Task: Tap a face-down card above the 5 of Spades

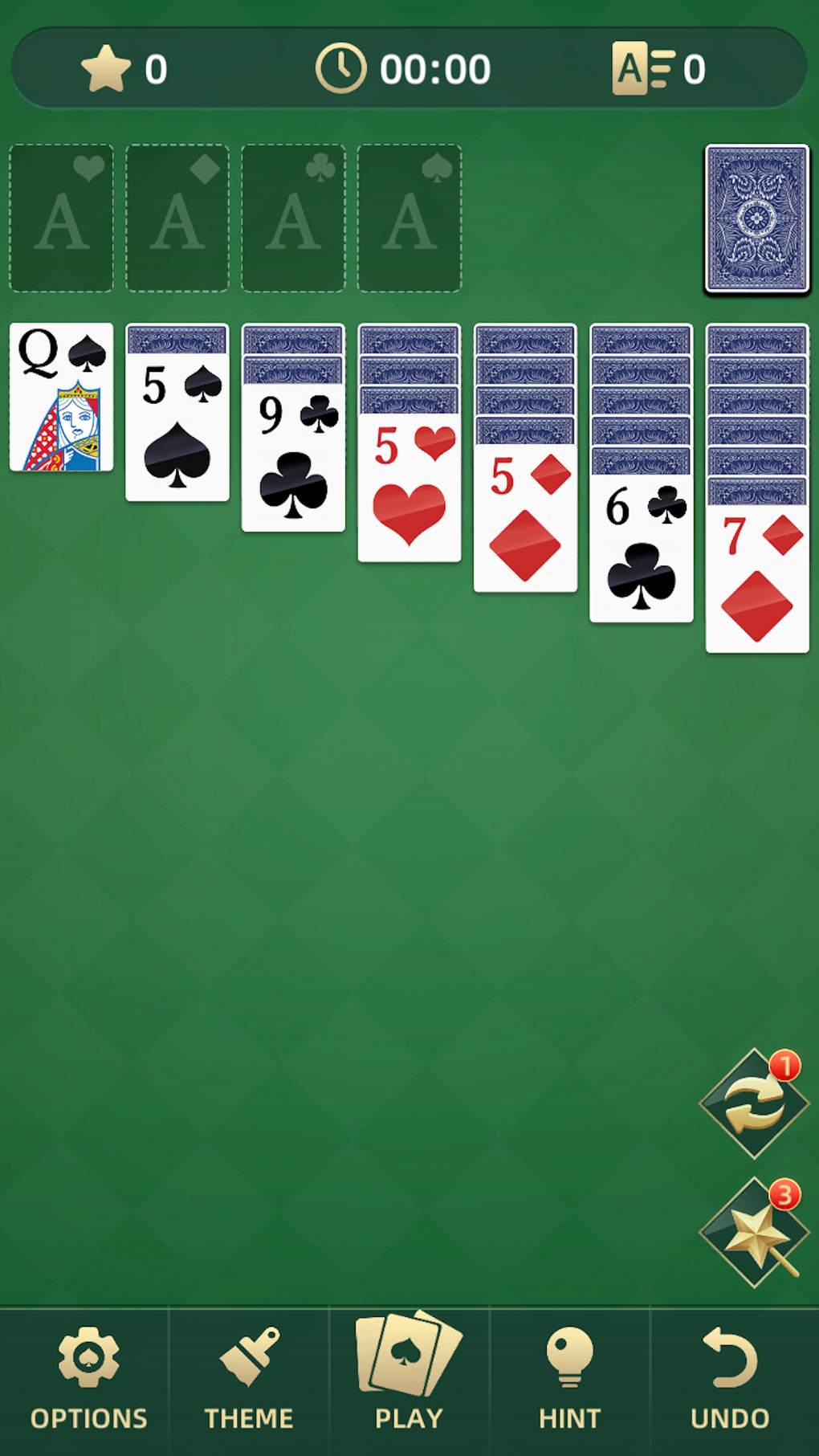Action: pos(177,337)
